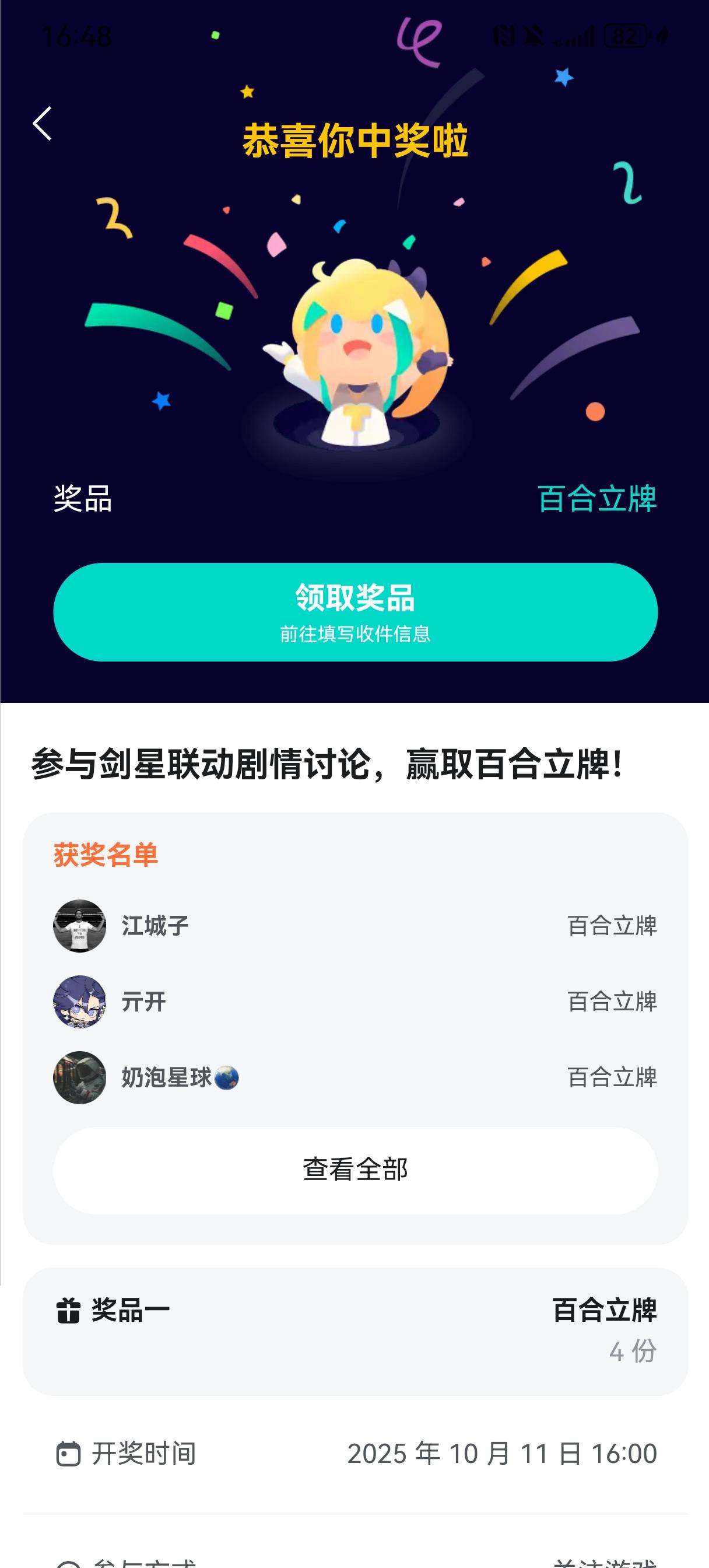Open winner 元开's profile
The image size is (709, 1568).
[x=80, y=1002]
